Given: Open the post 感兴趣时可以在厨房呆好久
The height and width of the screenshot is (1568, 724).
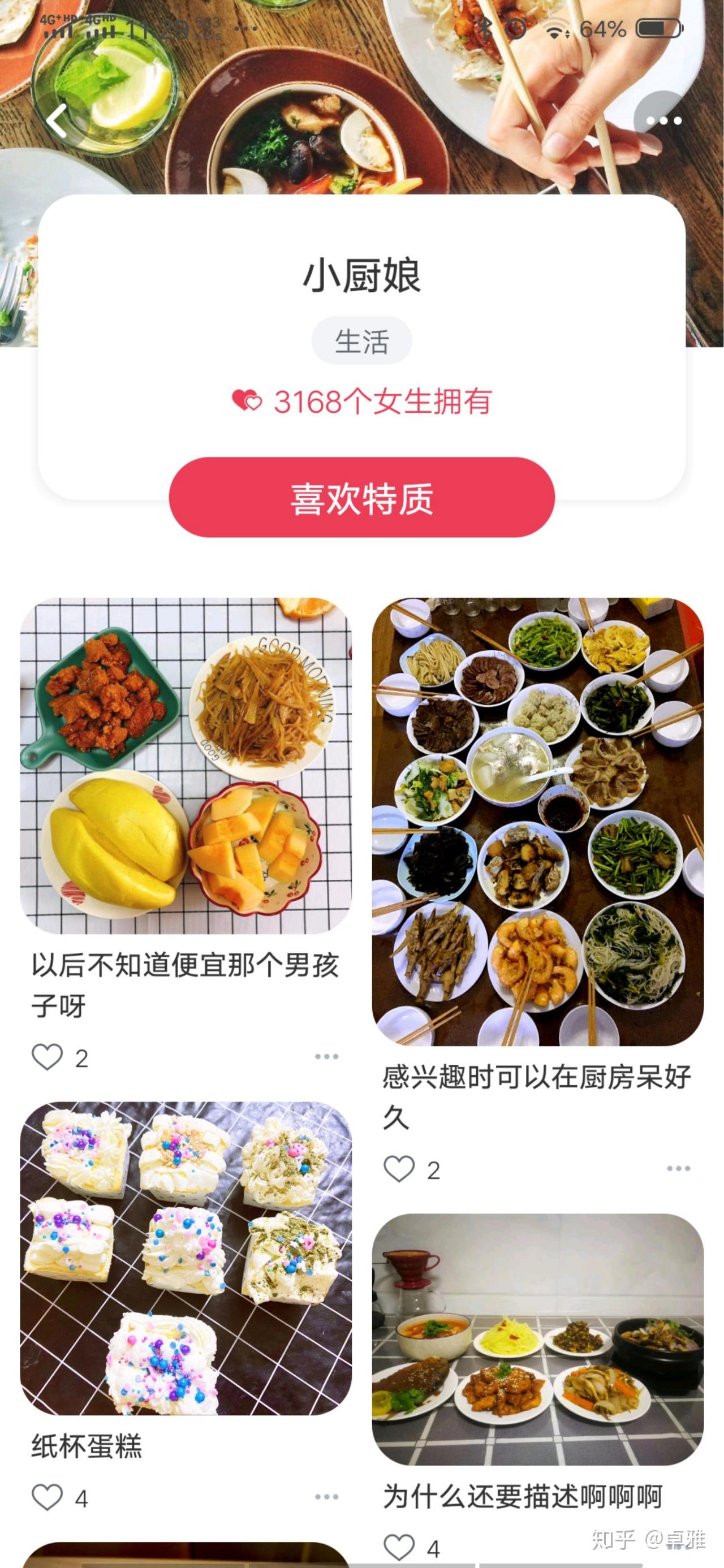Looking at the screenshot, I should click(538, 822).
